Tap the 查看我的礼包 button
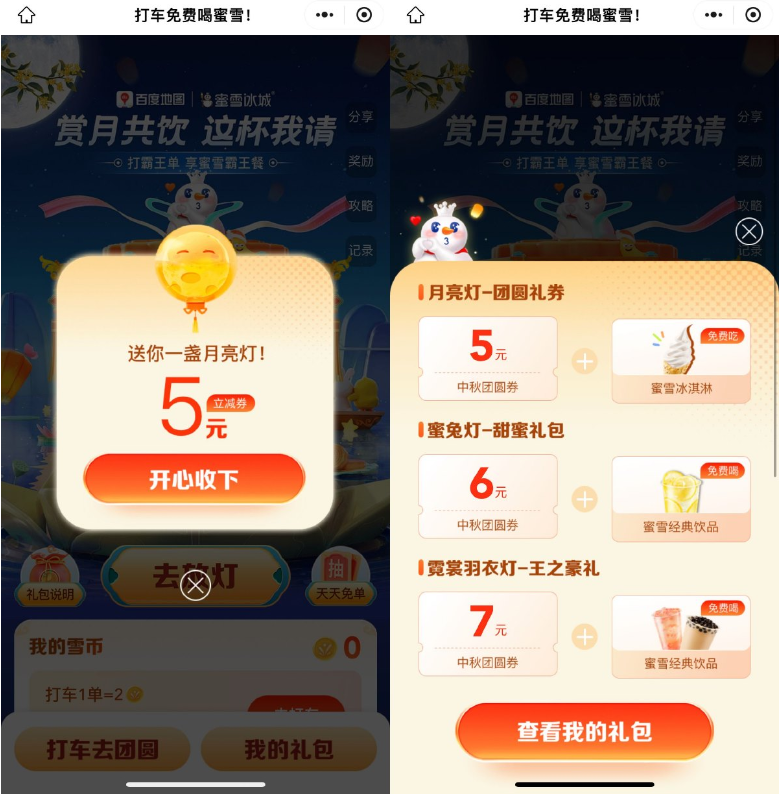Viewport: 781px width, 795px height. point(584,732)
